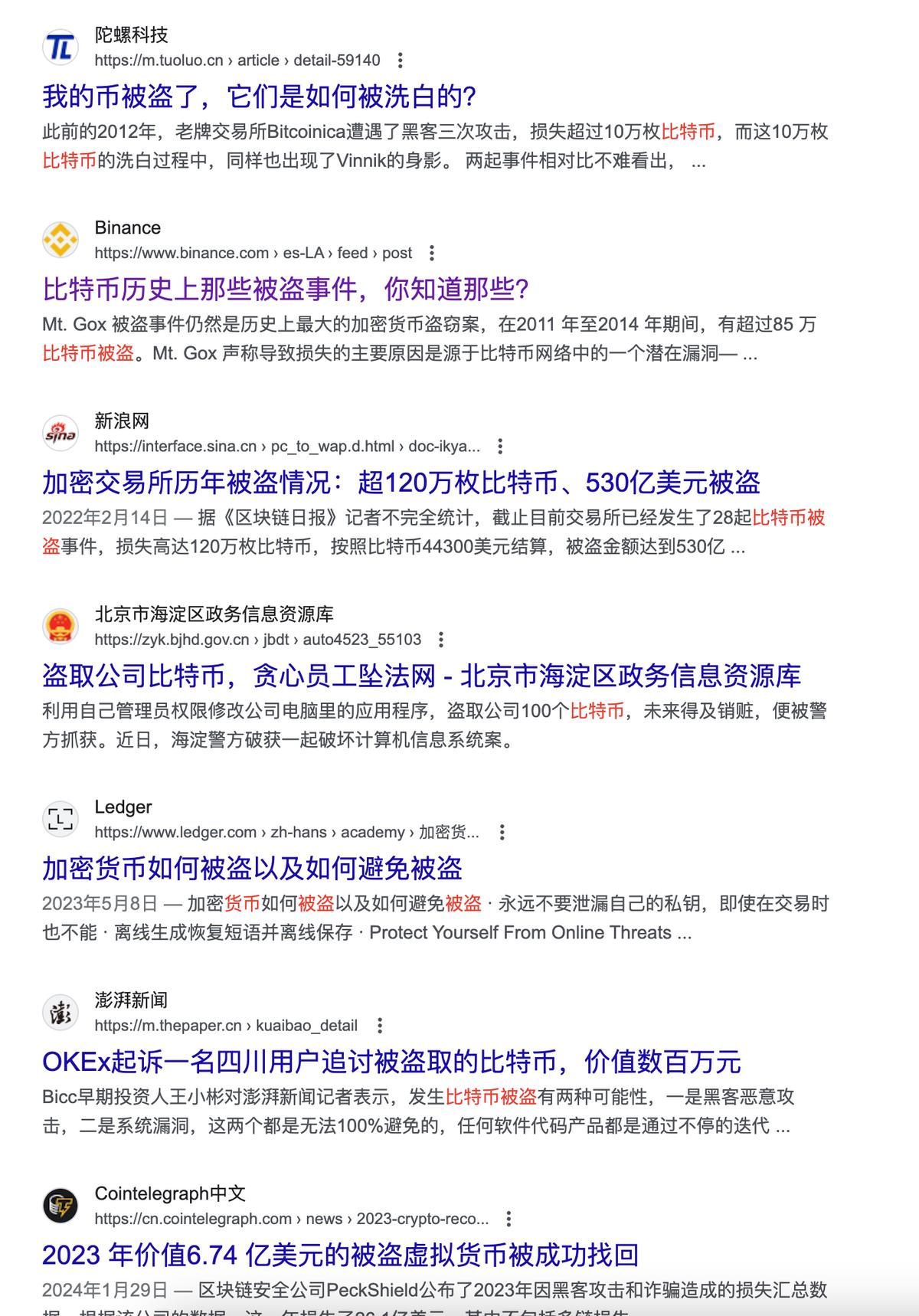The width and height of the screenshot is (919, 1316).
Task: Tap the three-dot menu beside Binance's URL
Action: coord(432,254)
